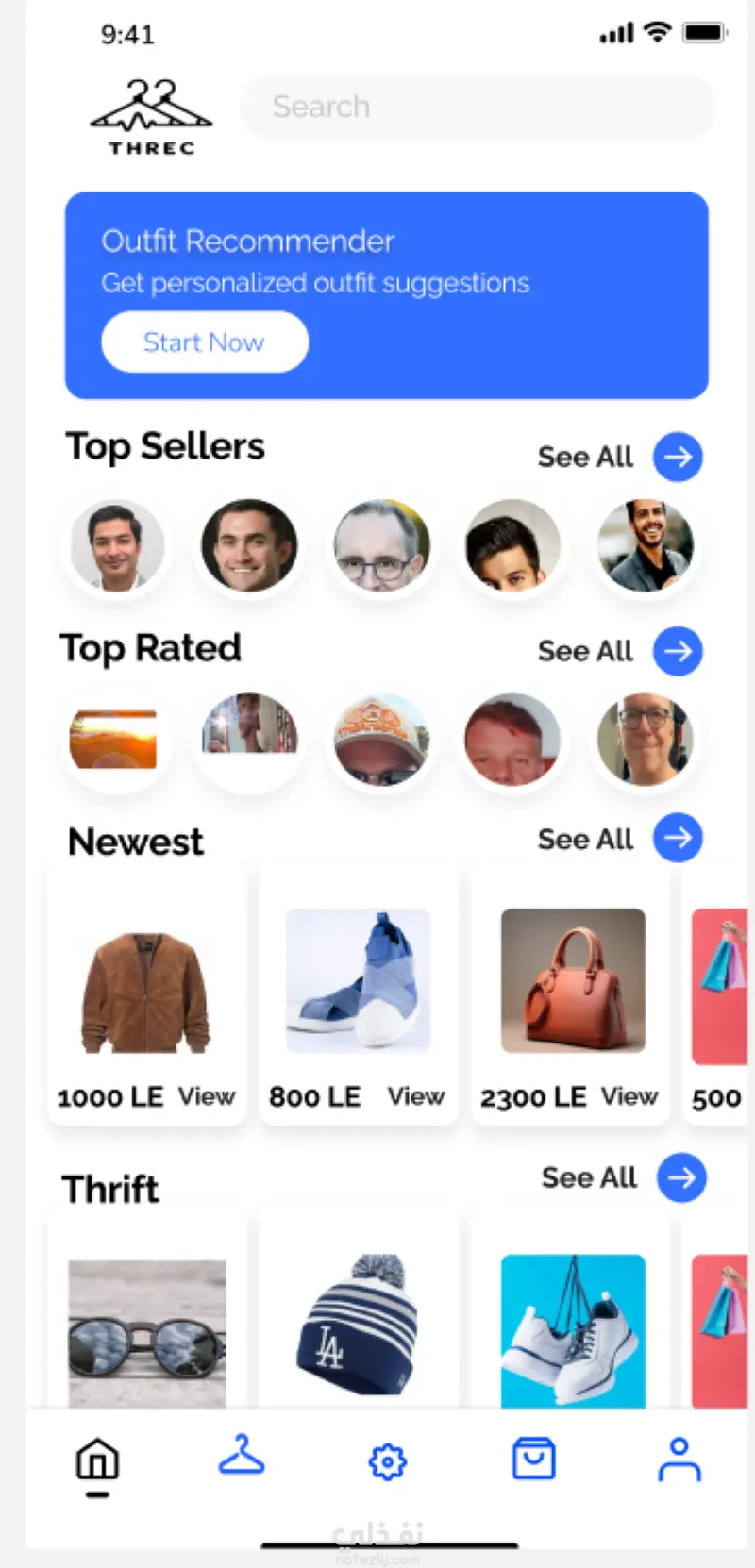Switch to the hanger wardrobe tab
This screenshot has height=1568, width=755.
tap(242, 1456)
